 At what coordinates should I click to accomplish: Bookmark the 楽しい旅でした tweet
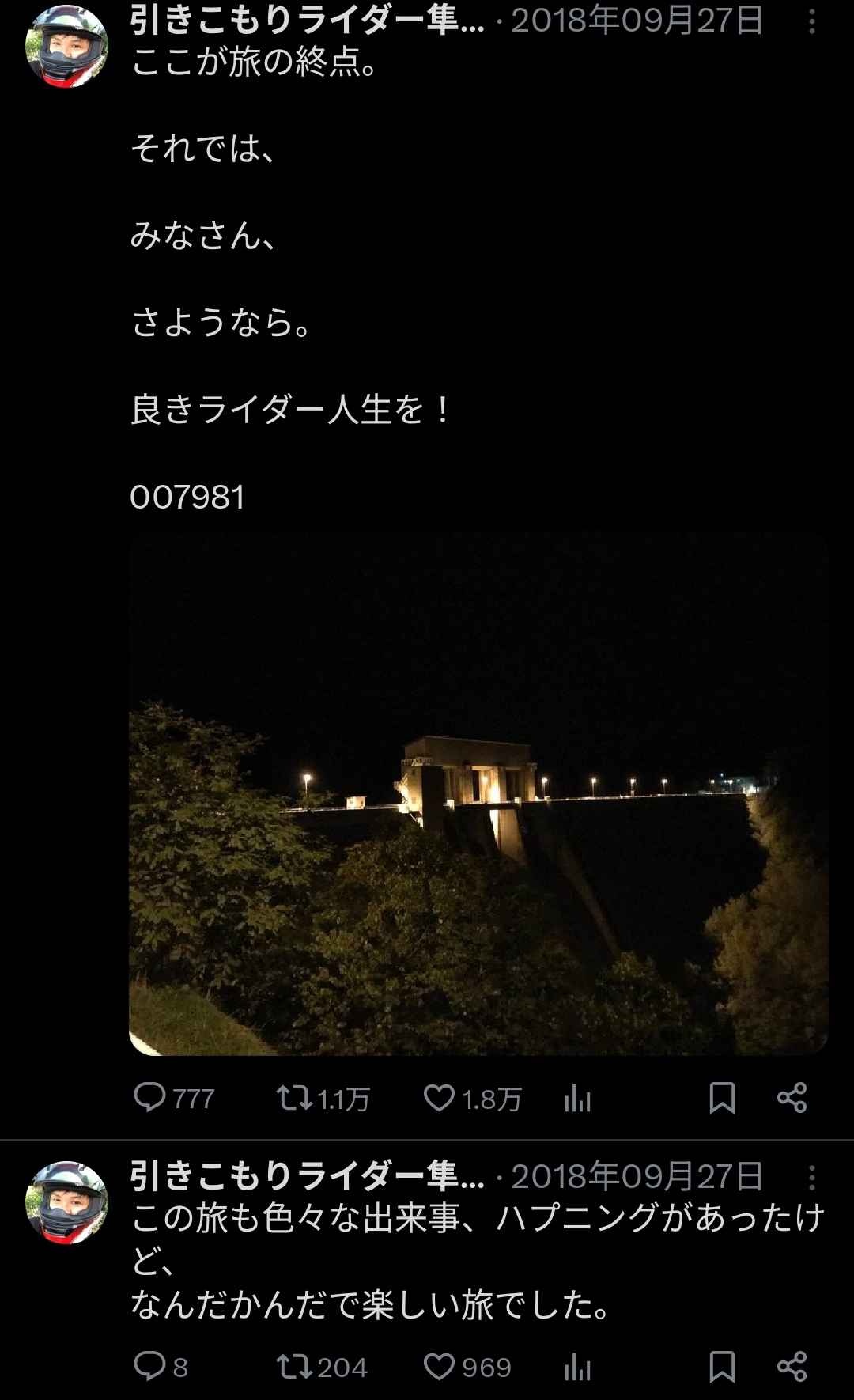click(722, 1366)
